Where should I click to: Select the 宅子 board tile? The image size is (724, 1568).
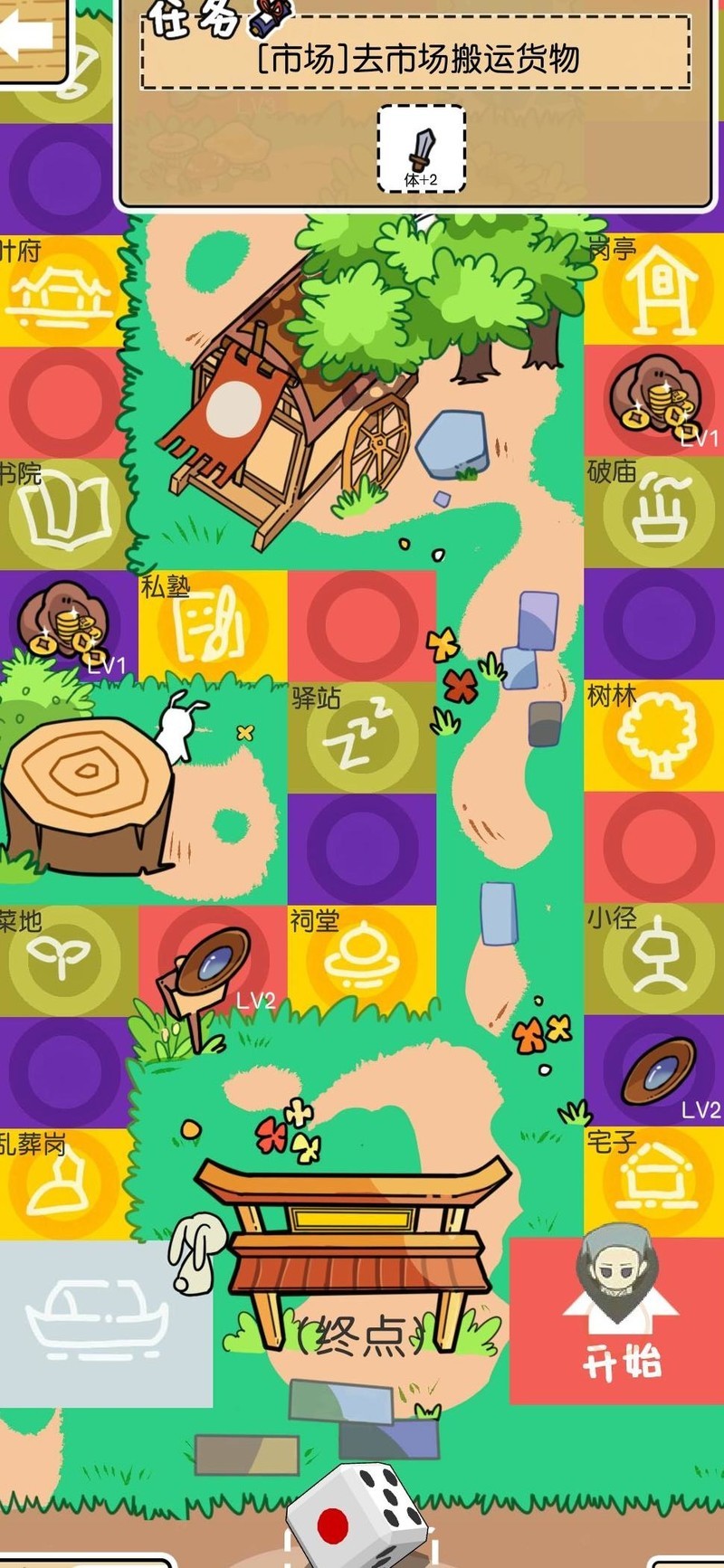(654, 1183)
